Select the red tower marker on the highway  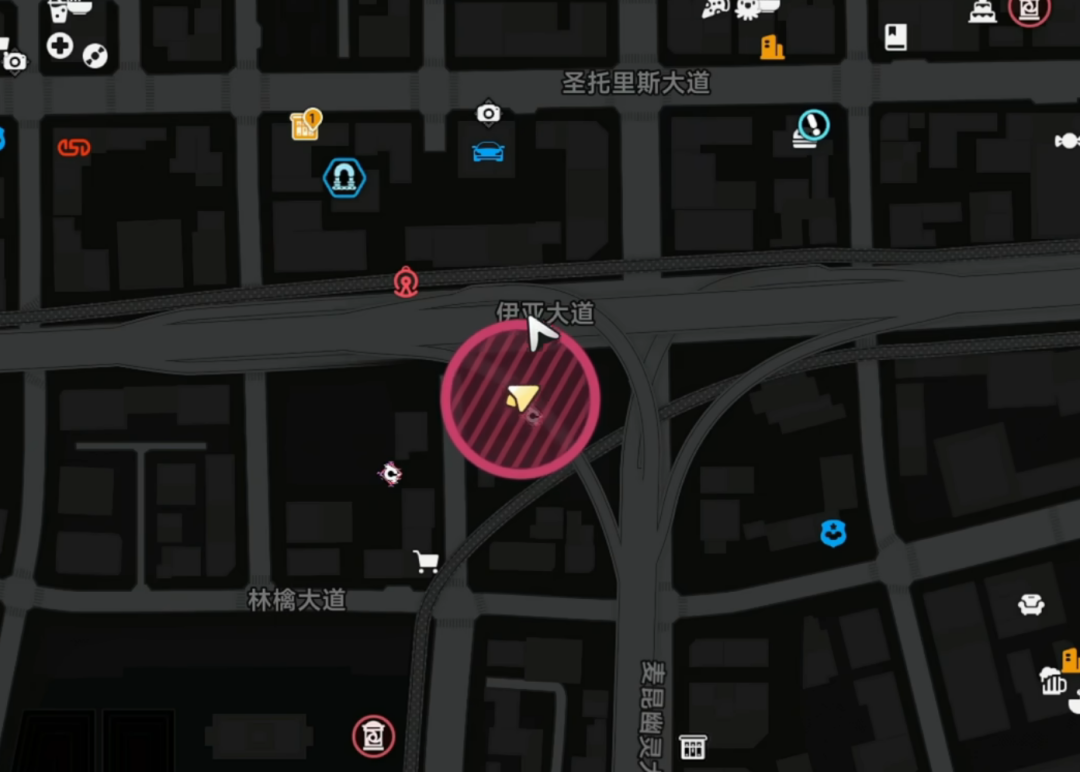pos(405,282)
